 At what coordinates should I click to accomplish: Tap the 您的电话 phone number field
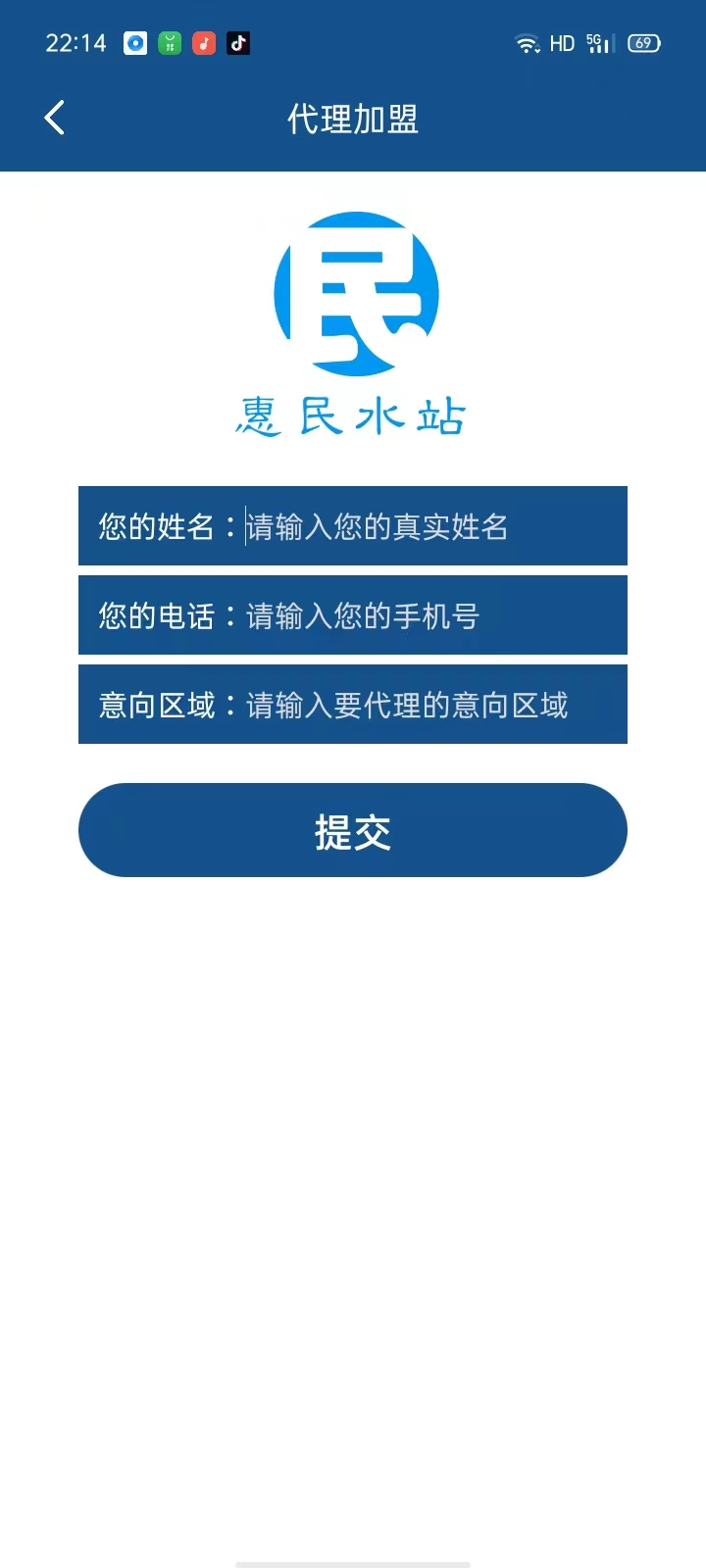click(x=431, y=615)
